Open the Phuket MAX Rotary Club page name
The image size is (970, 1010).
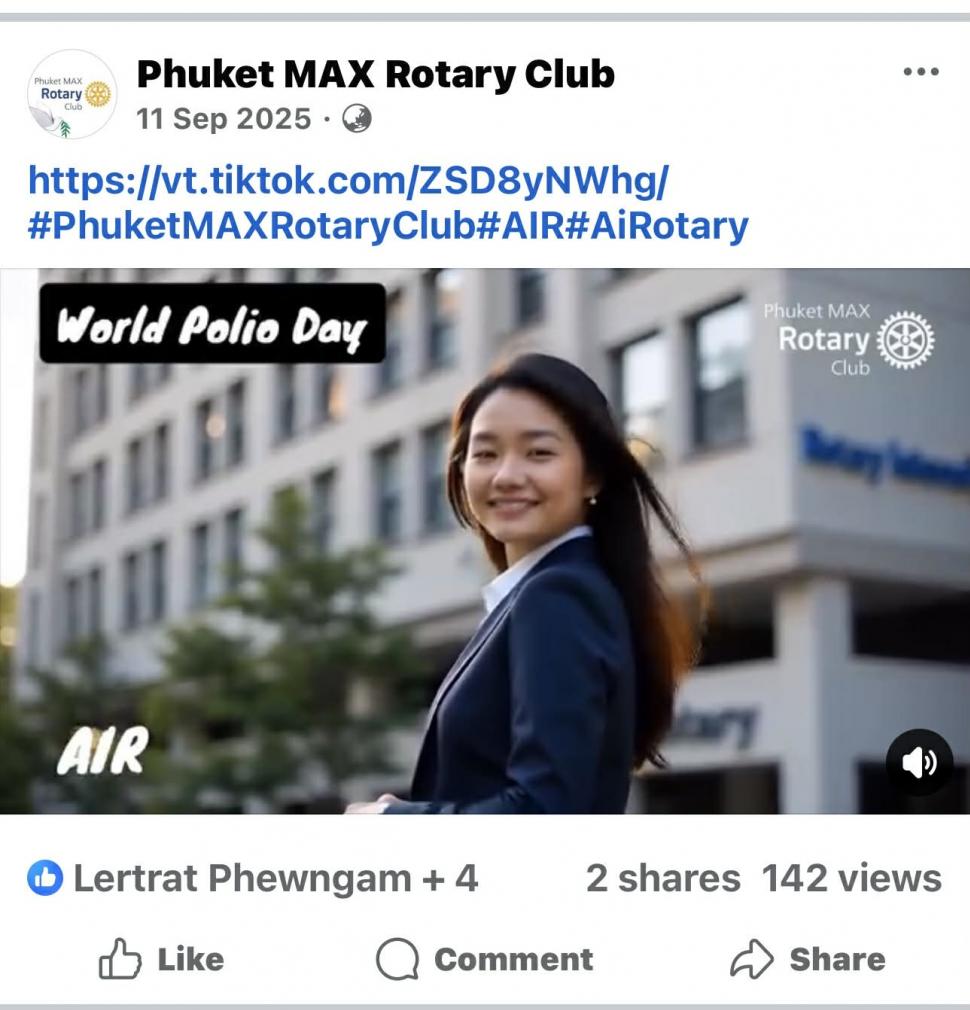click(x=375, y=73)
